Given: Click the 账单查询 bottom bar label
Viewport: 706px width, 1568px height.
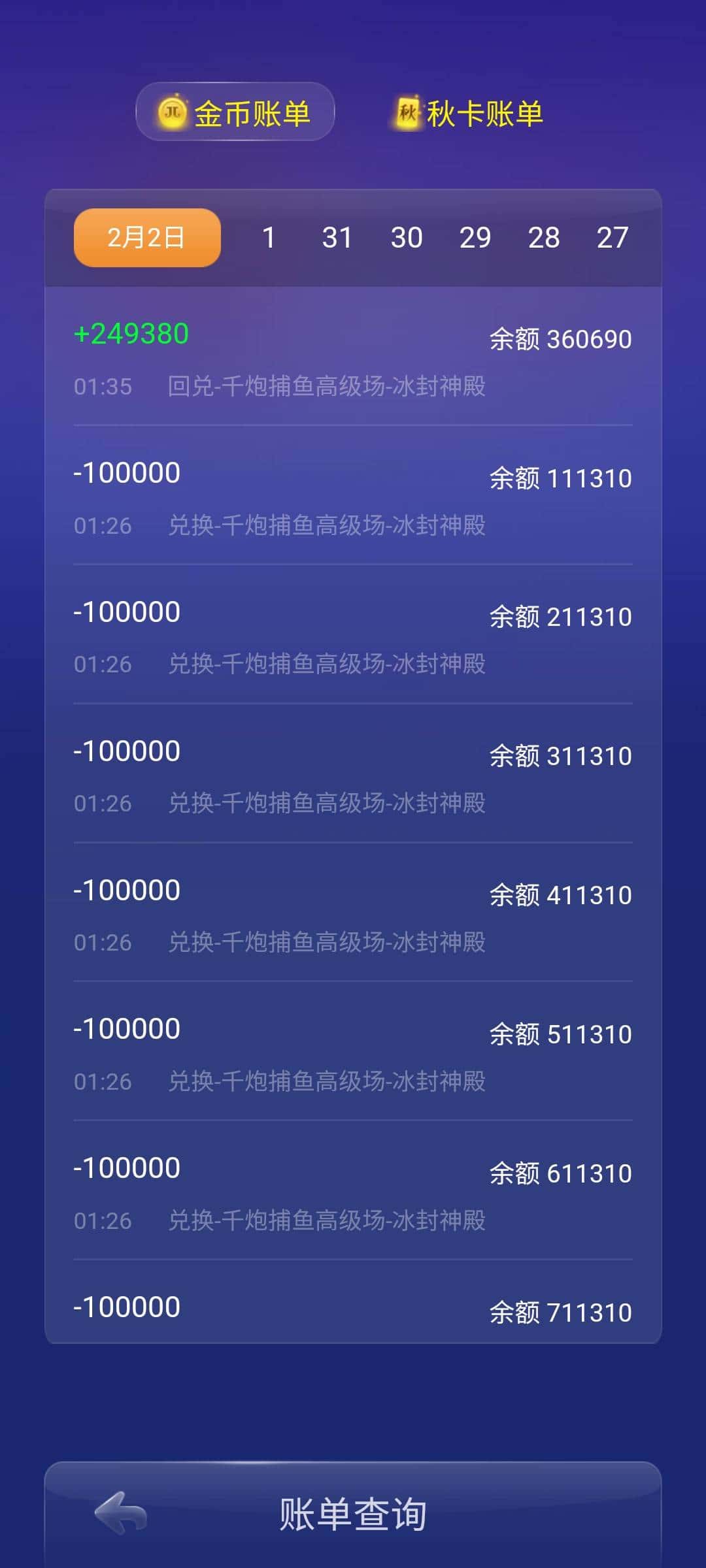Looking at the screenshot, I should click(353, 1517).
